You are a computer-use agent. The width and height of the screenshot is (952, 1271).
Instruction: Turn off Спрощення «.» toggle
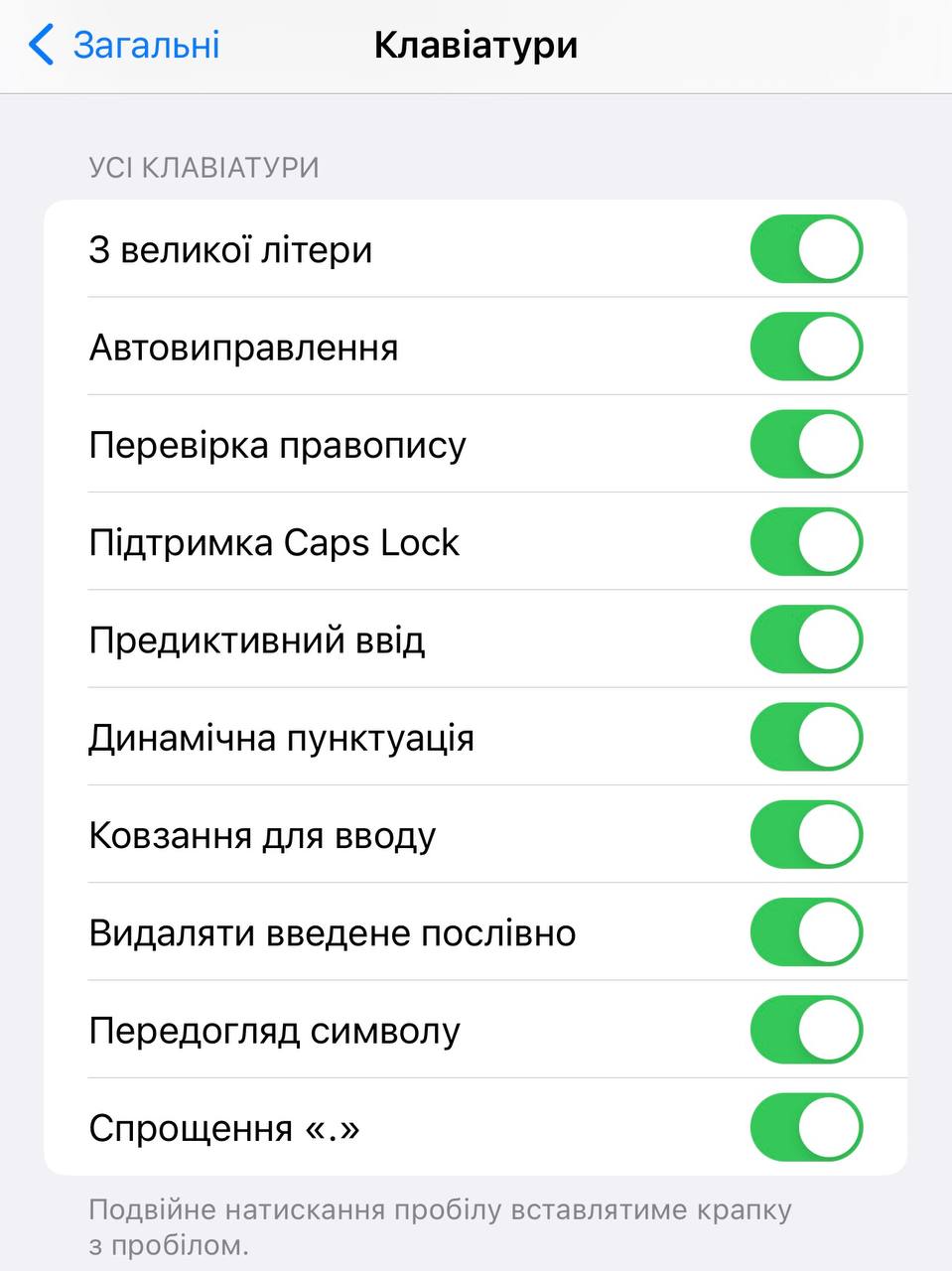tap(805, 1128)
